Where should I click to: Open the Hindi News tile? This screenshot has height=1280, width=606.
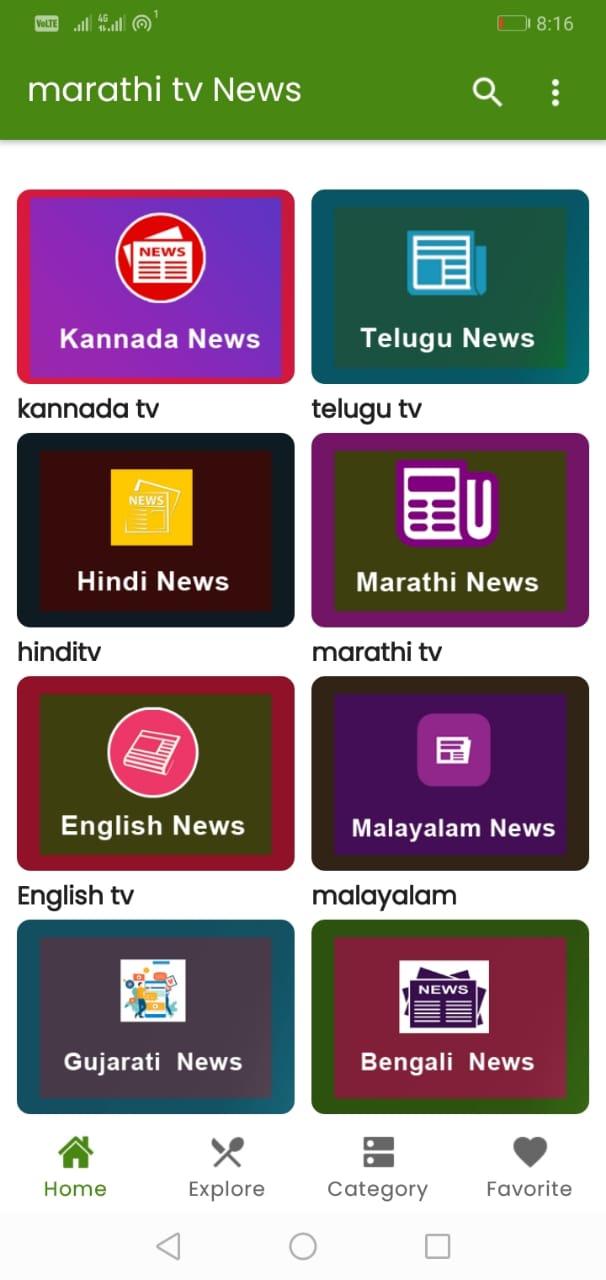pyautogui.click(x=156, y=530)
